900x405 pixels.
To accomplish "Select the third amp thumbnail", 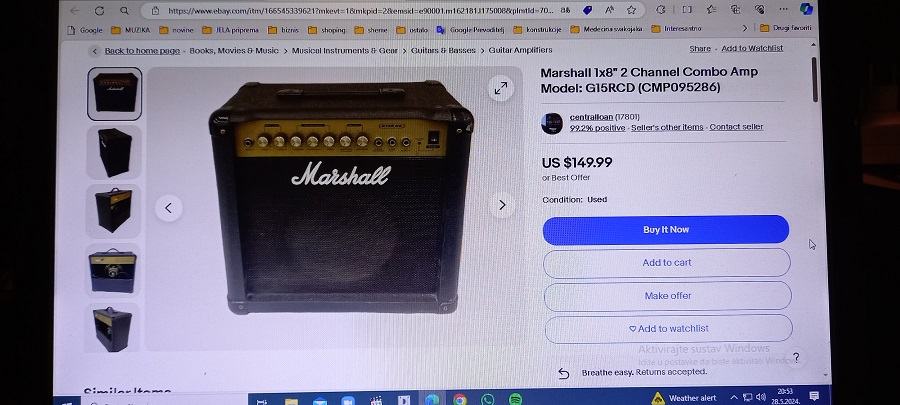I will tap(113, 210).
